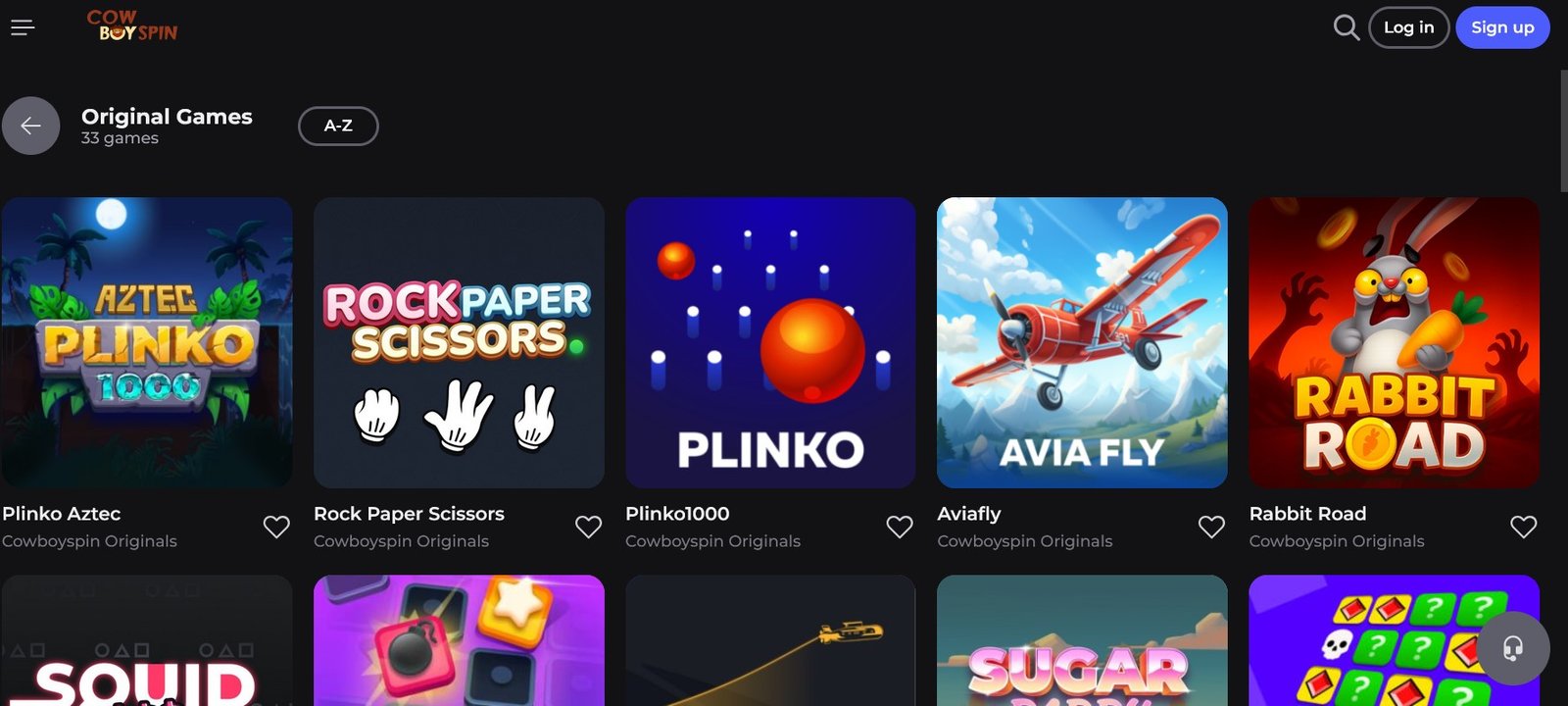
Task: Sort games using the A-Z chip
Action: (338, 126)
